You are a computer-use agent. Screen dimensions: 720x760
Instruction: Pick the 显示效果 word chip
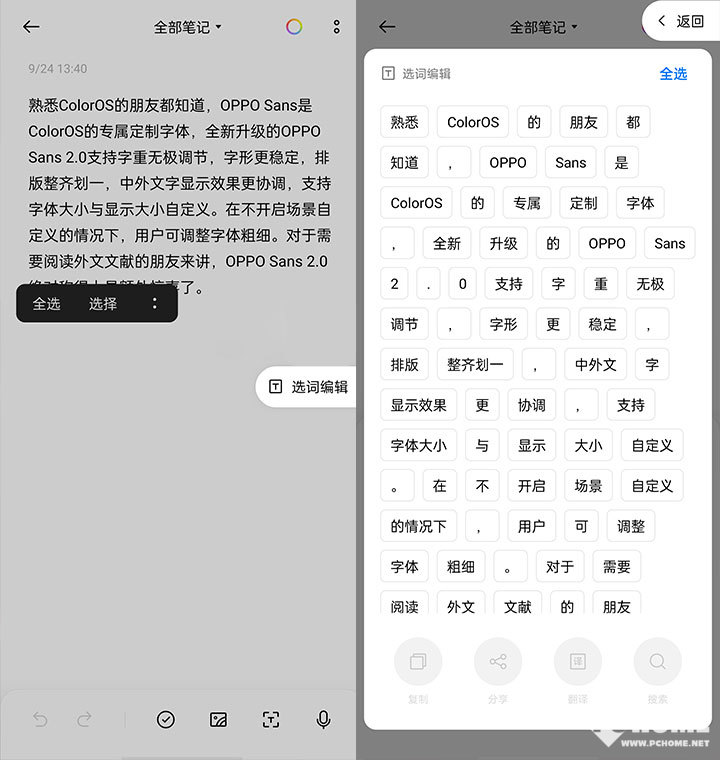coord(418,405)
